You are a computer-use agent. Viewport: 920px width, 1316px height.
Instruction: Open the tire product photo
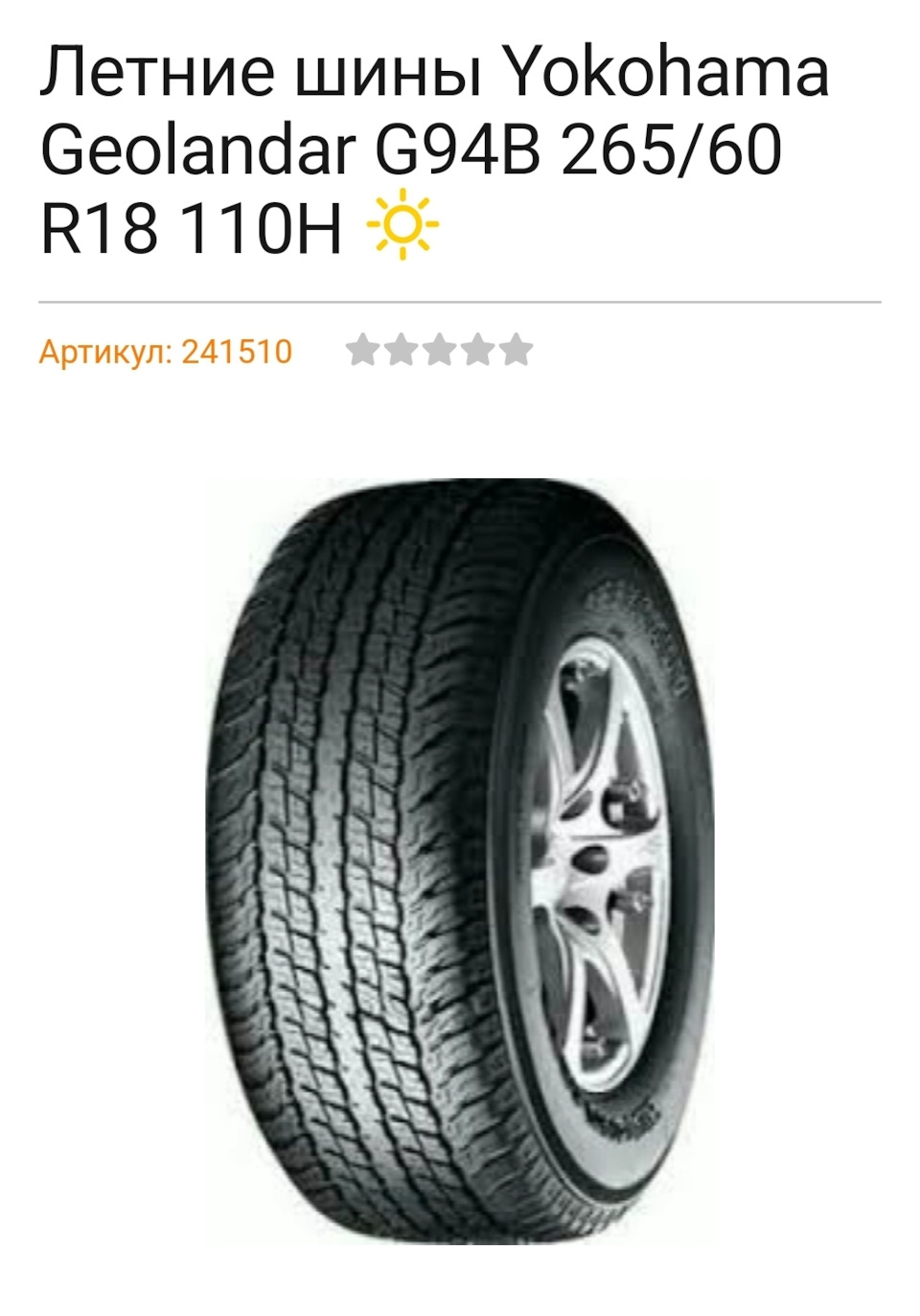460,860
